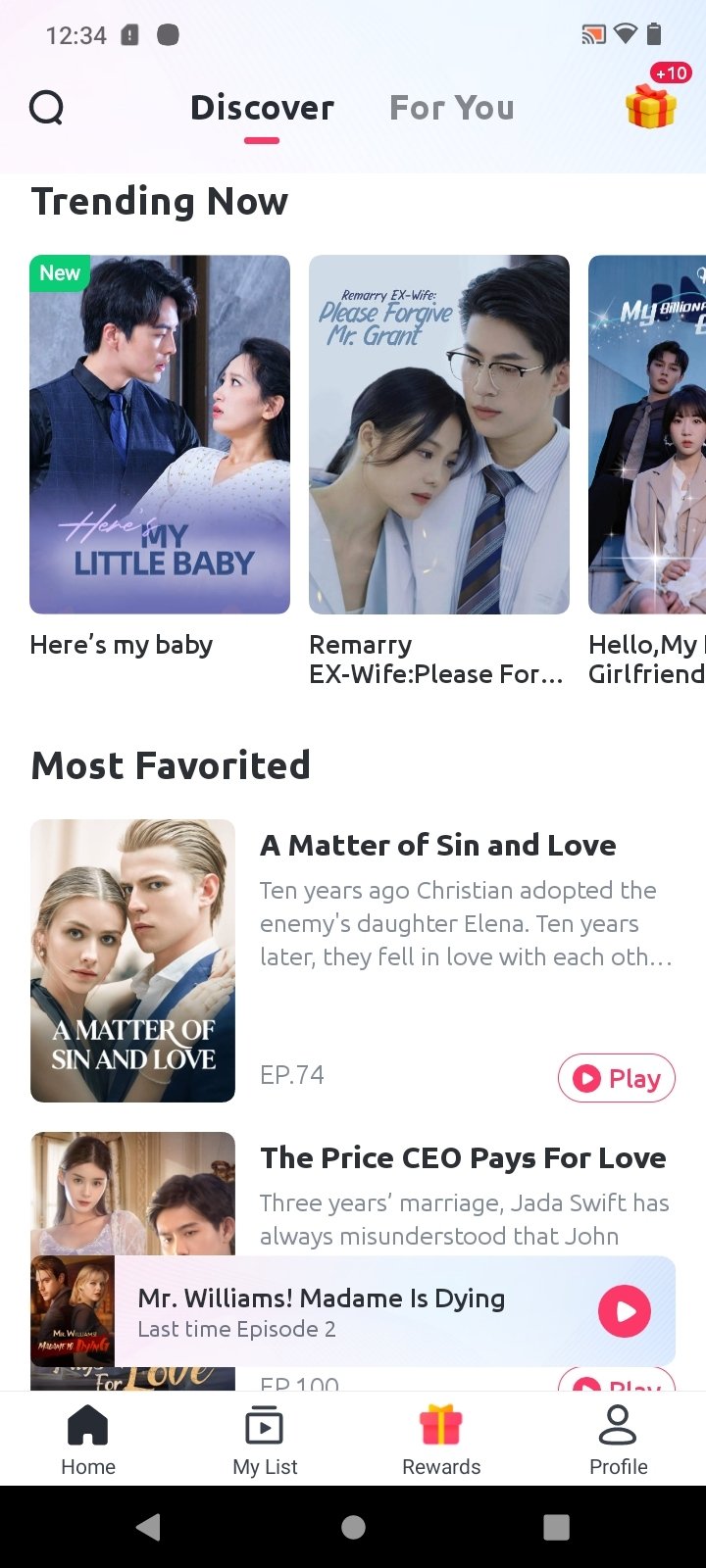Open the search icon
Screen dimensions: 706x1568
coord(46,108)
